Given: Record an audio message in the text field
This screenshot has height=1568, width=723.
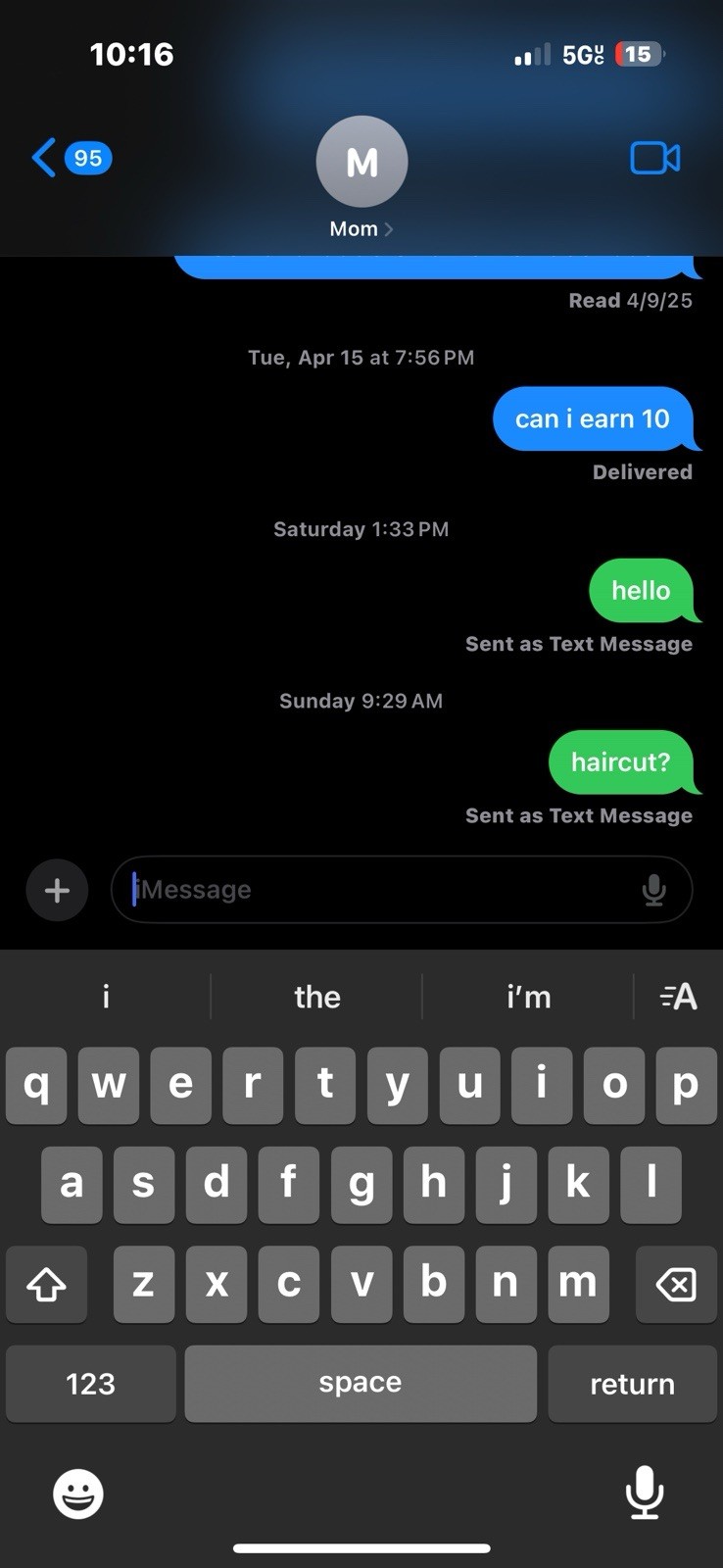Looking at the screenshot, I should (653, 890).
